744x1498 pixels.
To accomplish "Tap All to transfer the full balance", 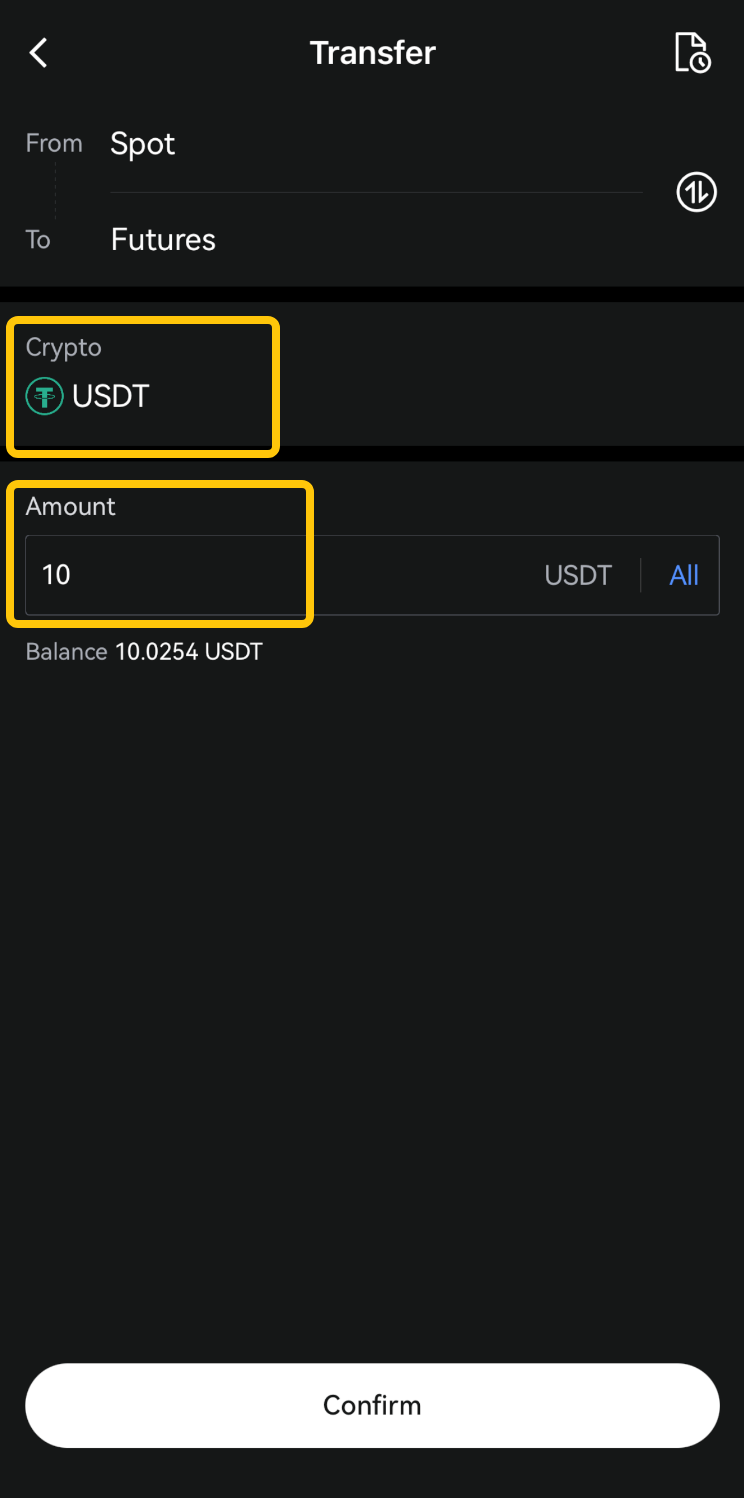I will (684, 575).
